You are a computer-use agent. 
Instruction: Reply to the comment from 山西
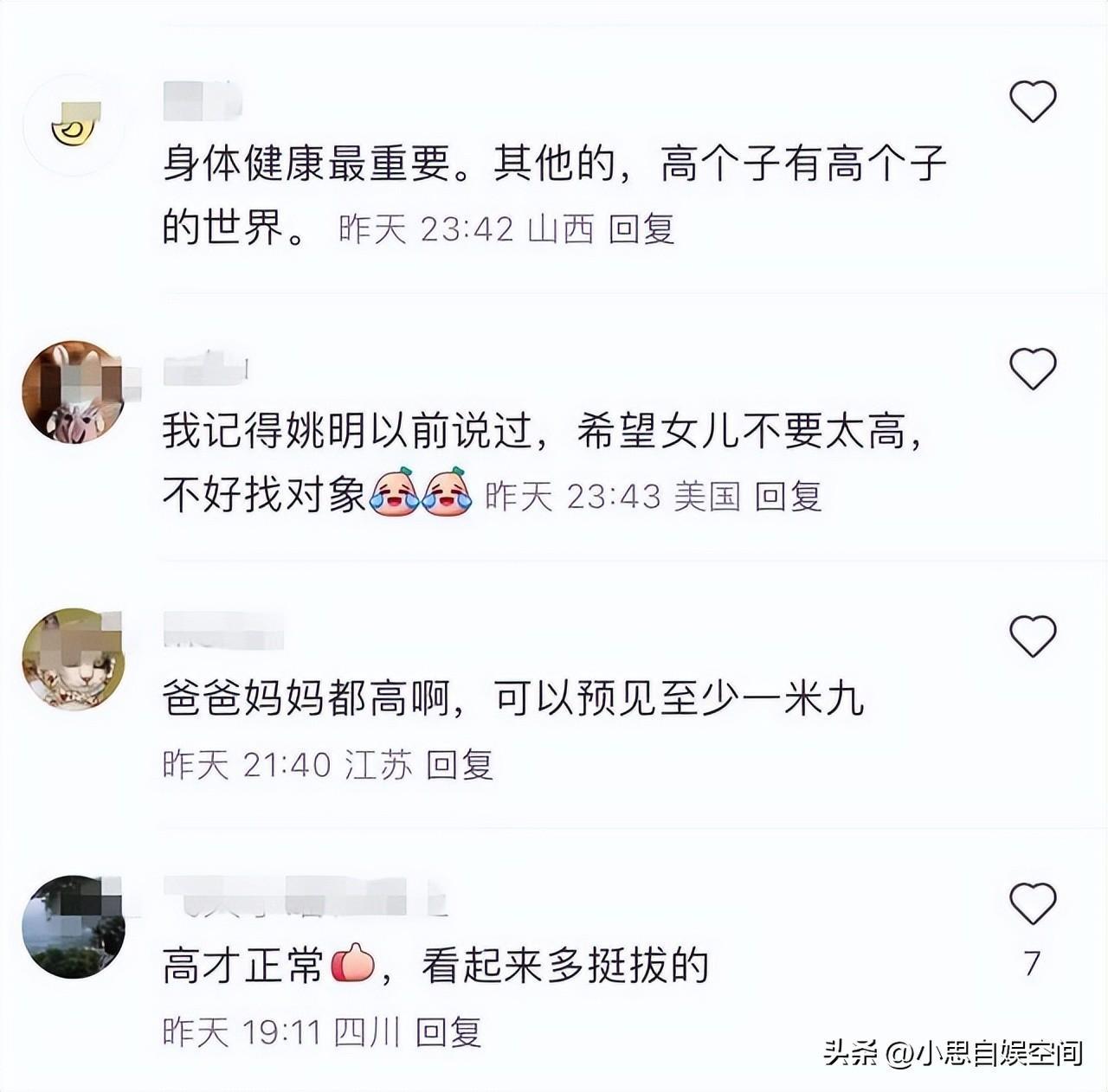(641, 229)
